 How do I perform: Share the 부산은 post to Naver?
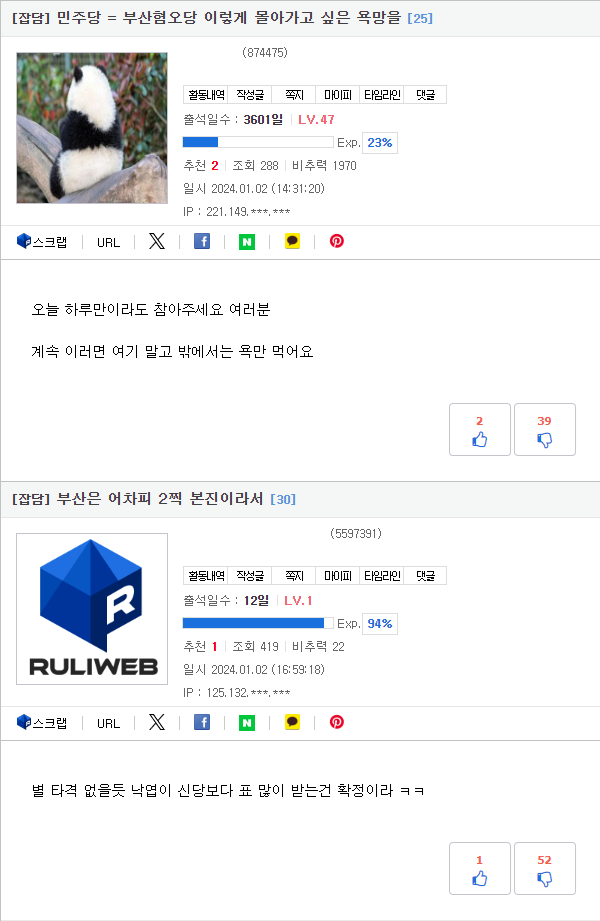click(x=247, y=722)
